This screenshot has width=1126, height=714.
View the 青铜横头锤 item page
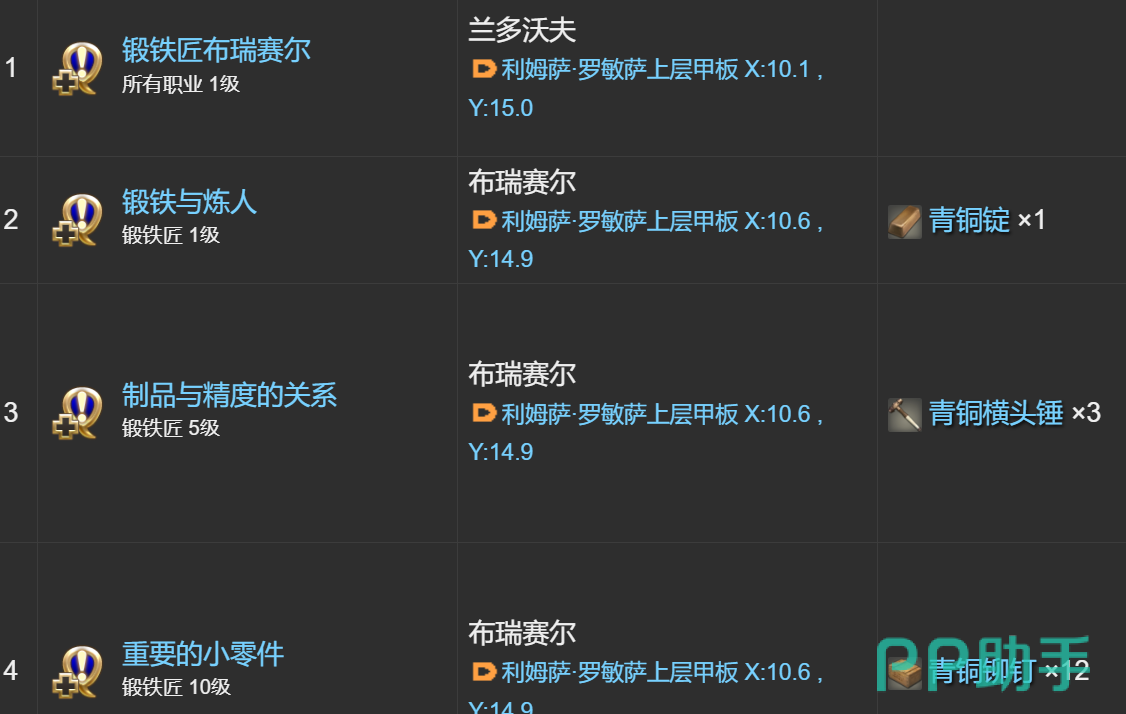(x=995, y=413)
